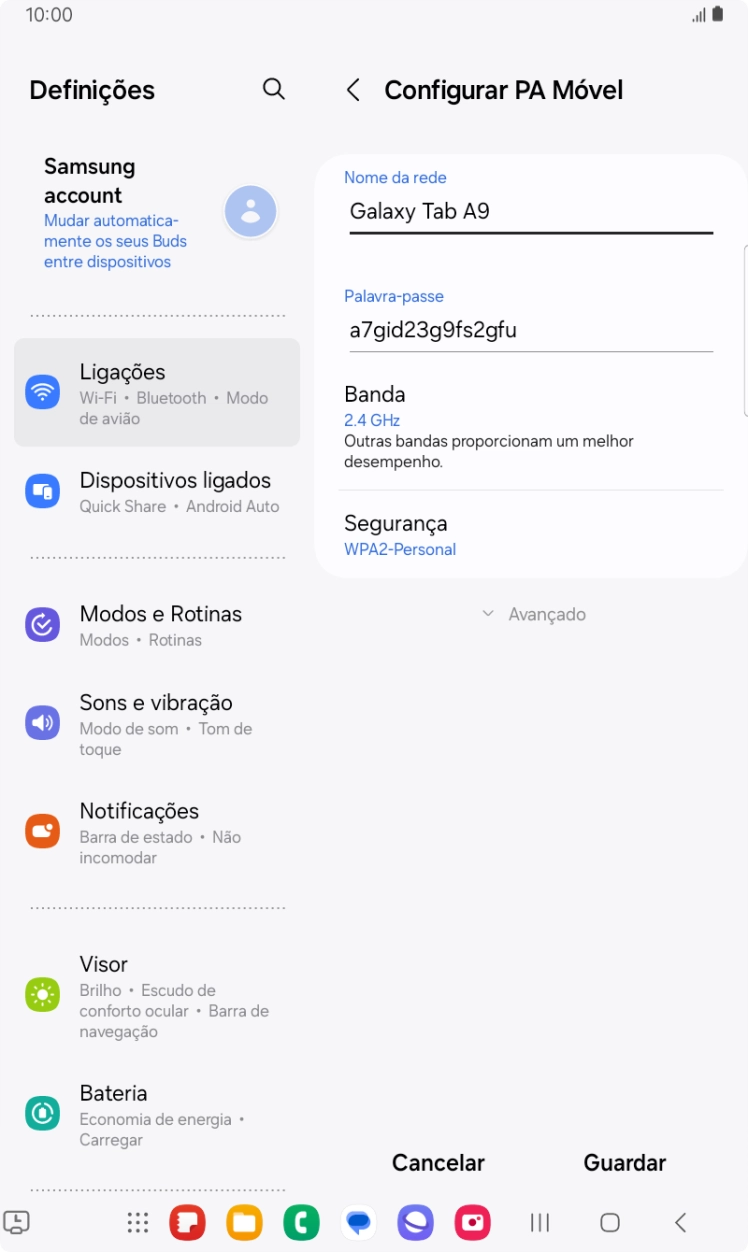Screen dimensions: 748x1252
Task: Open the My Files app icon
Action: 243,1222
